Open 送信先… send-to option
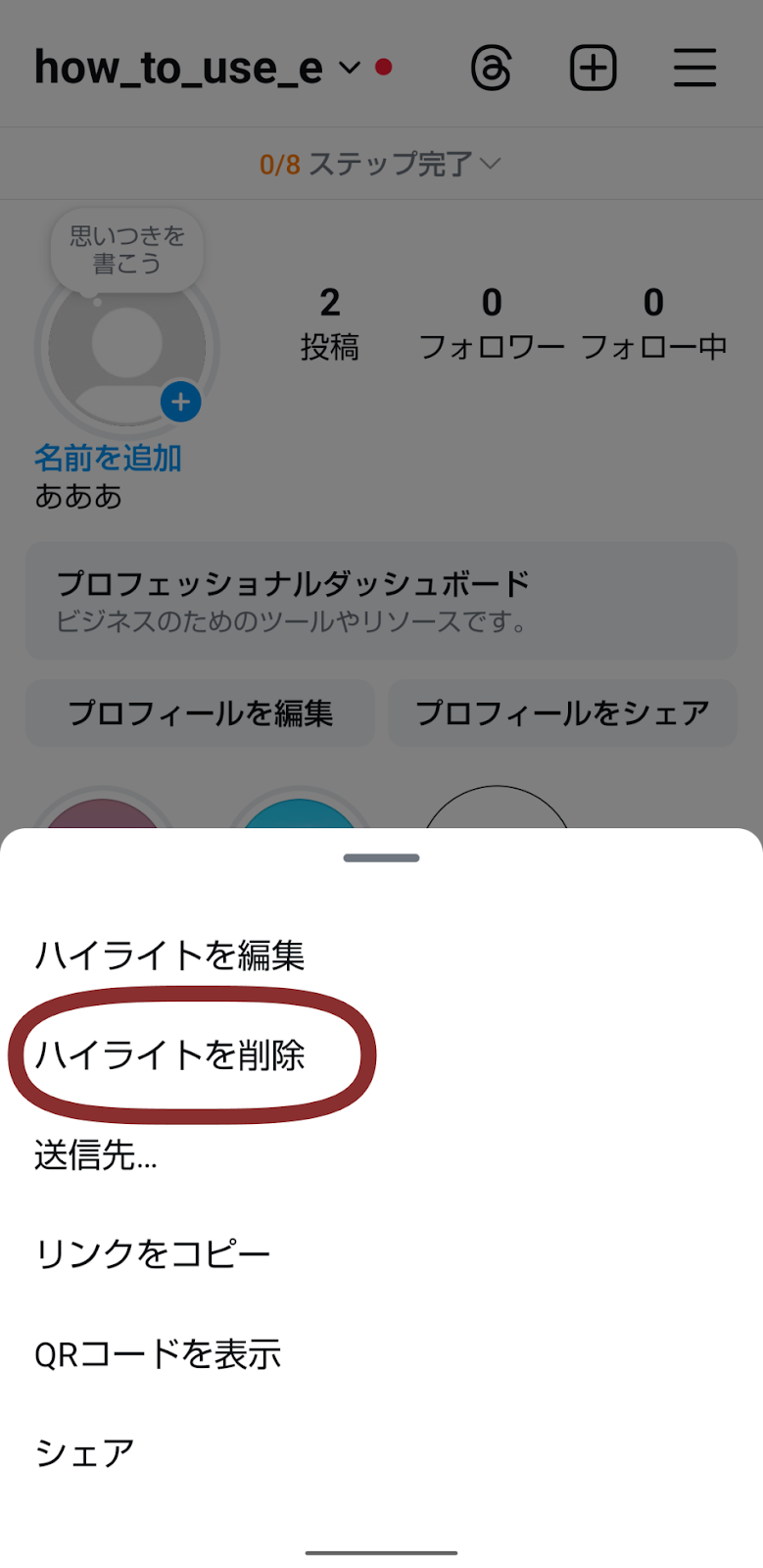763x1568 pixels. point(96,1155)
